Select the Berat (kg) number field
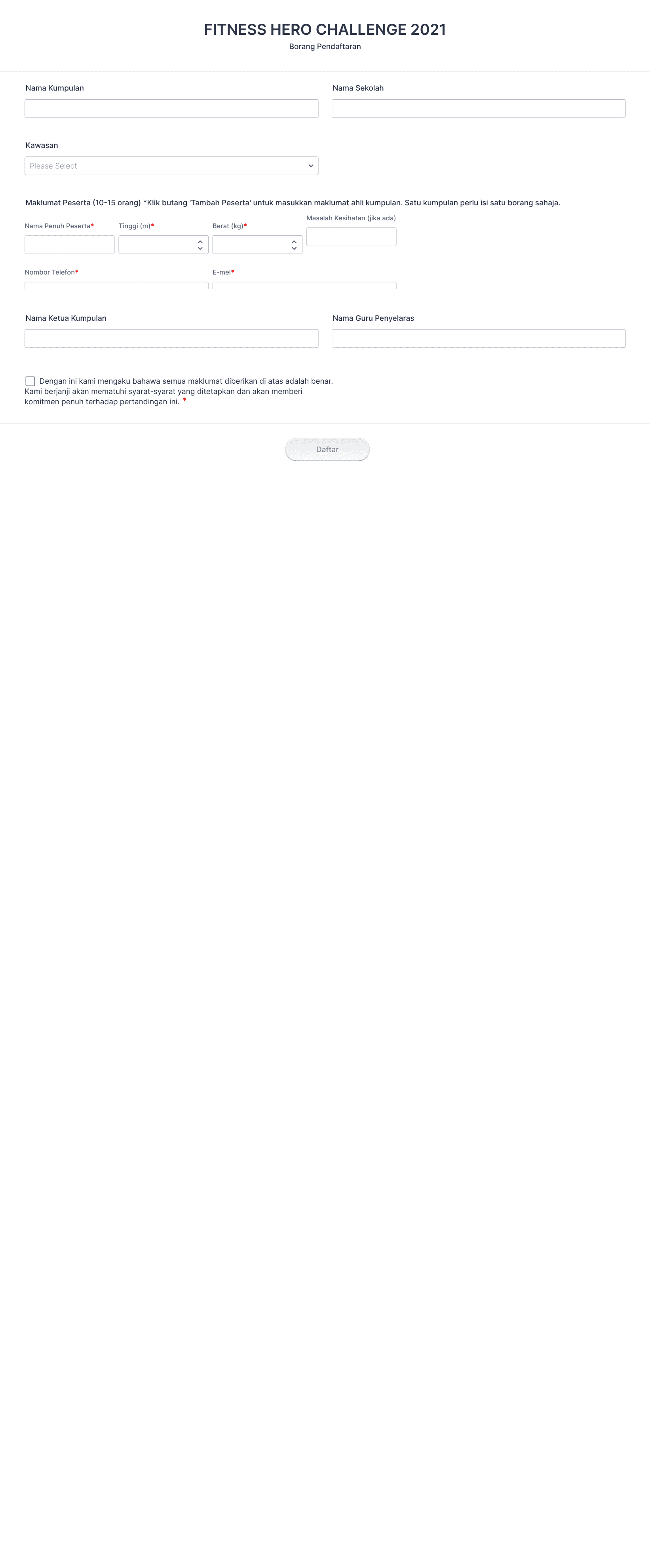 pyautogui.click(x=251, y=245)
